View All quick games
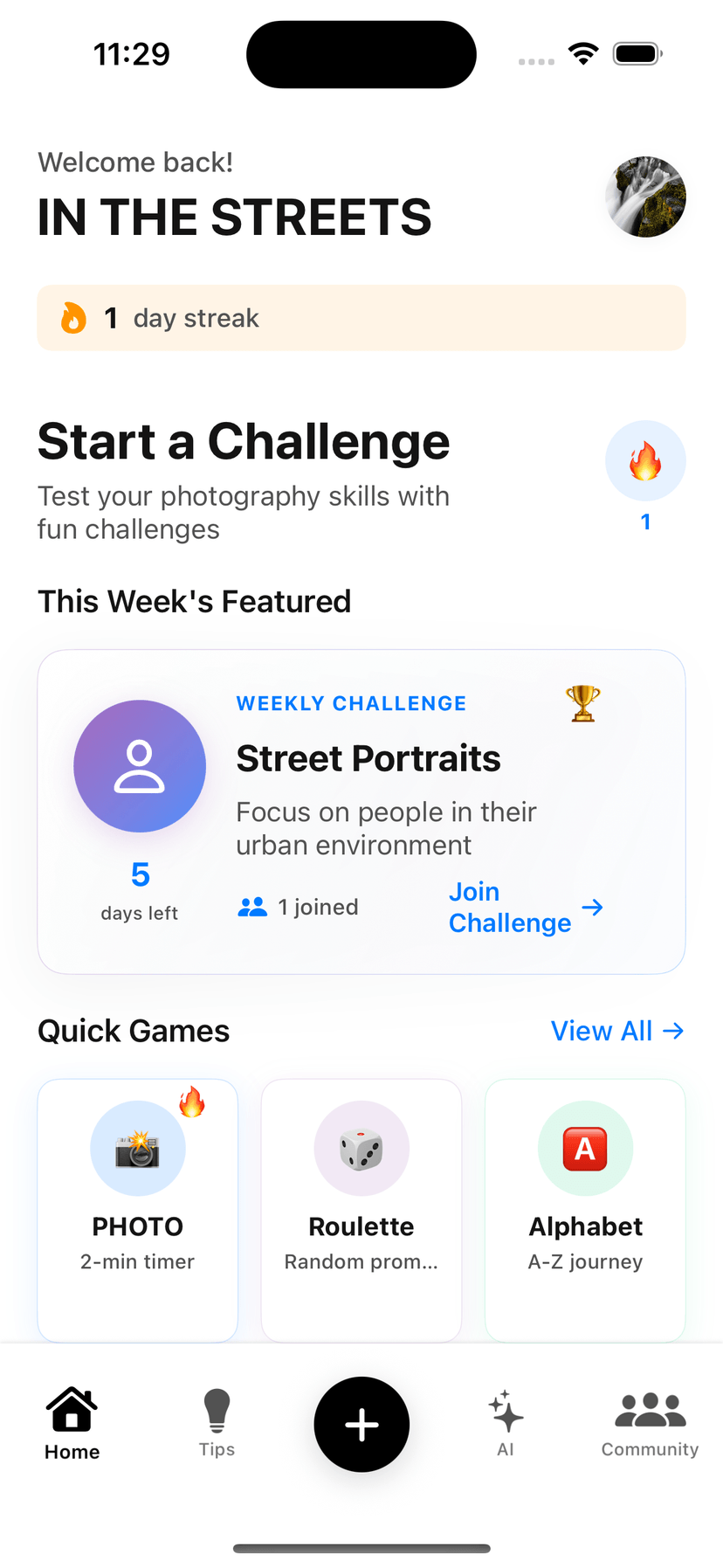This screenshot has height=1568, width=723. click(x=617, y=1031)
